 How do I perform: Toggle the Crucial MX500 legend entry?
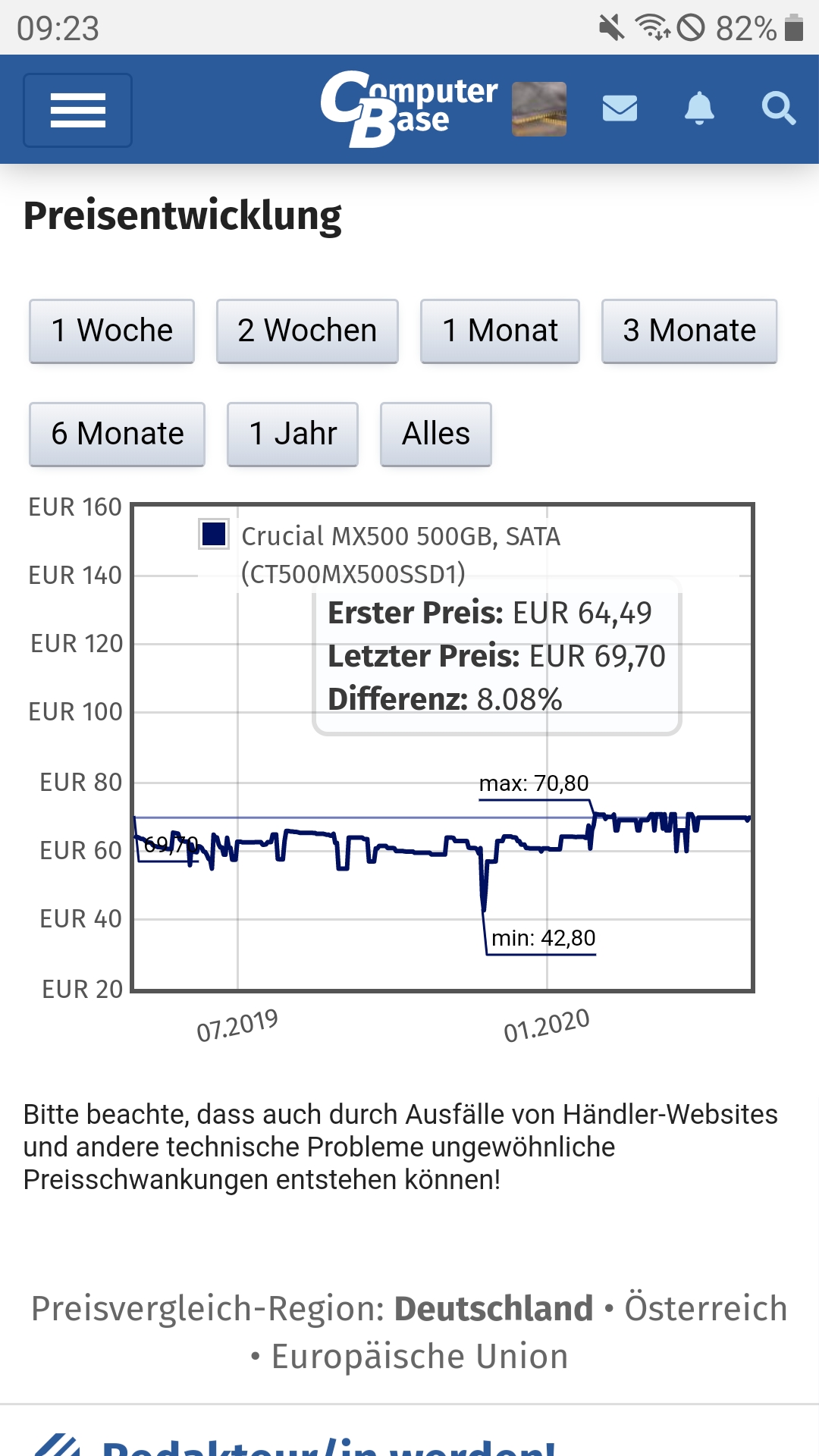215,534
